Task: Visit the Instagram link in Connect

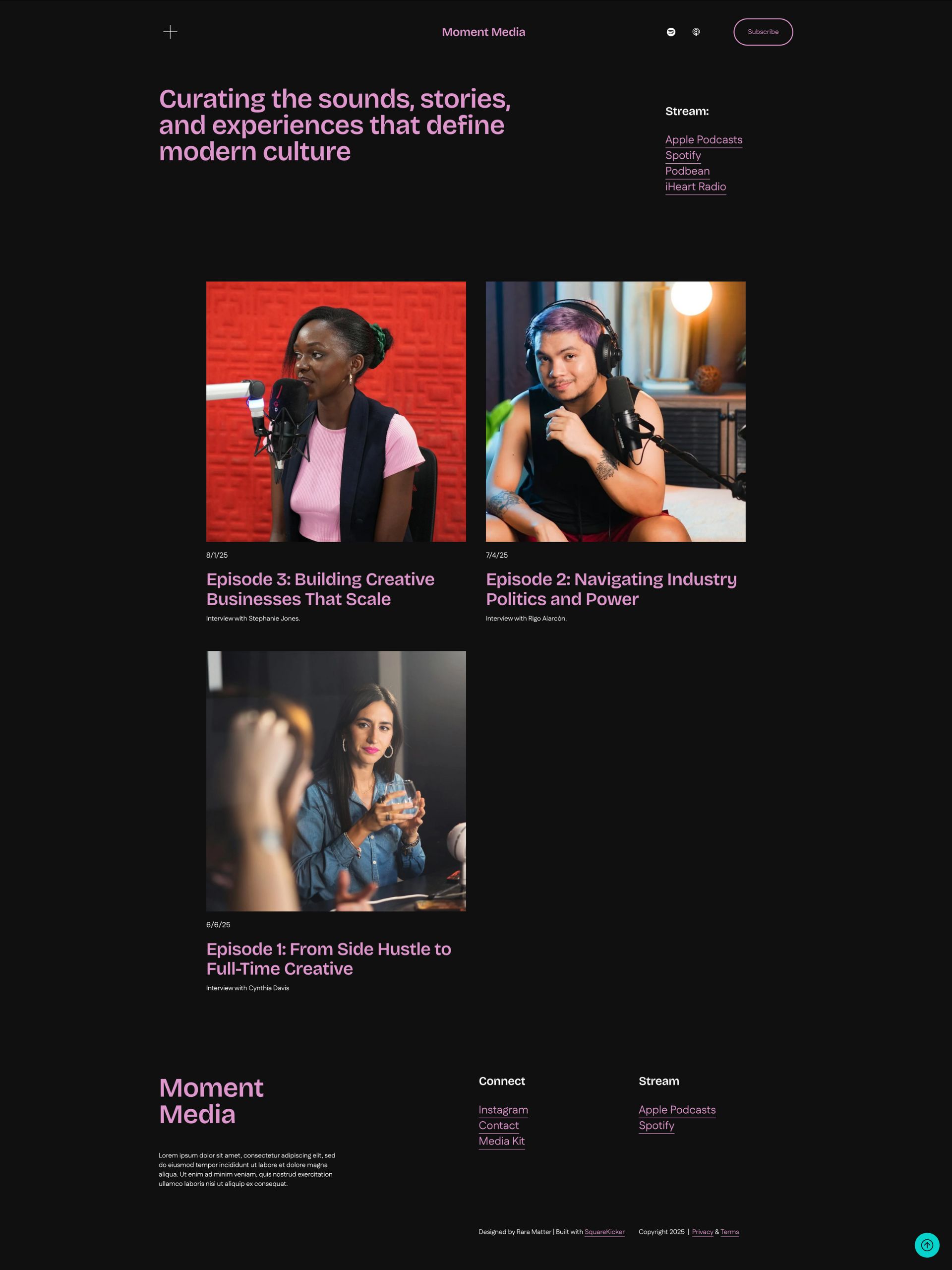Action: click(x=503, y=1110)
